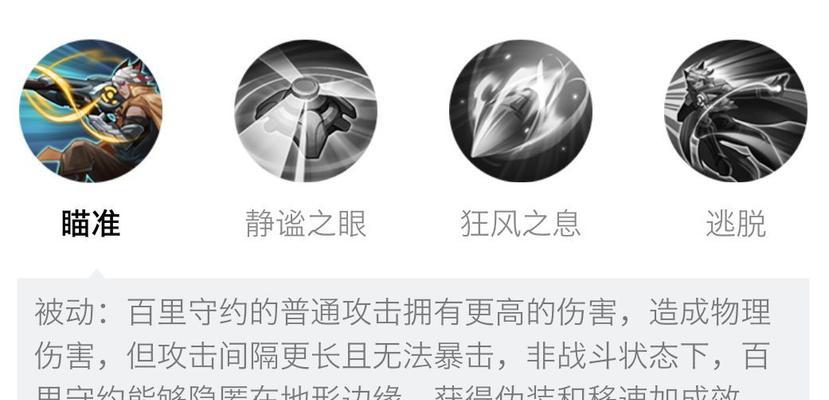Switch to the 静谧之眼 skill
The image size is (829, 400).
pyautogui.click(x=305, y=112)
